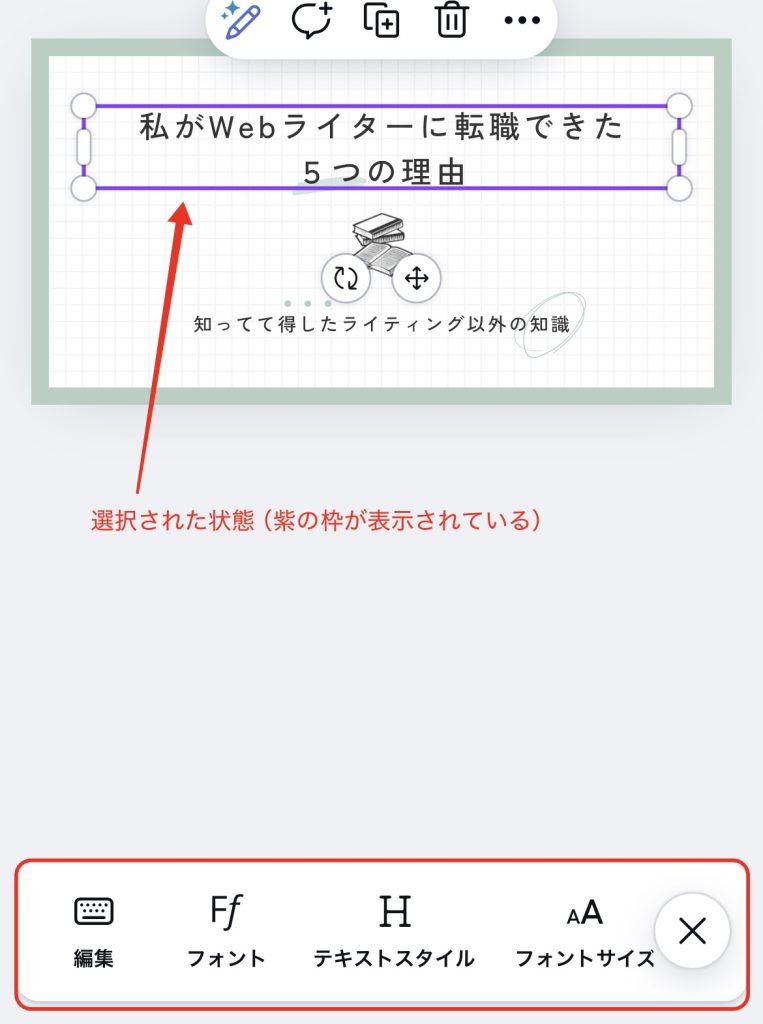Image resolution: width=763 pixels, height=1024 pixels.
Task: Open the フォント font picker
Action: coord(226,931)
